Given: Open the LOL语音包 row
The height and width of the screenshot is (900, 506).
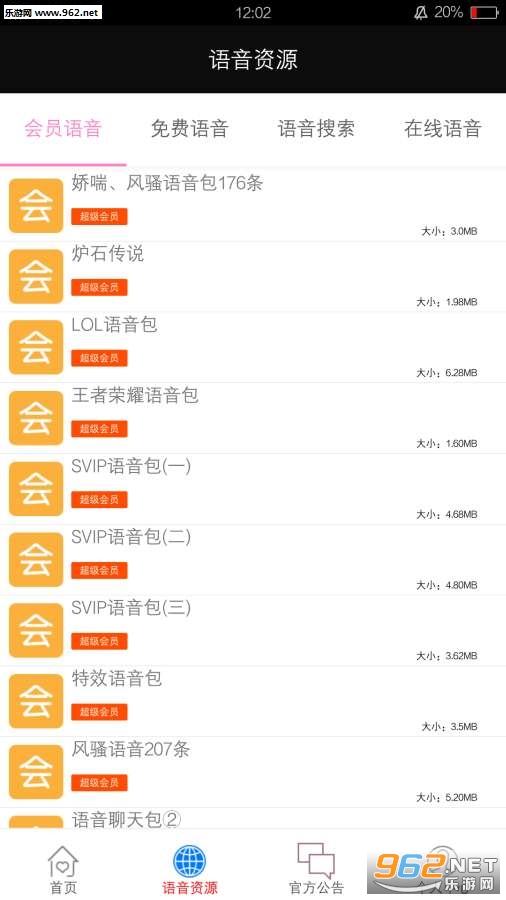Looking at the screenshot, I should pyautogui.click(x=253, y=347).
